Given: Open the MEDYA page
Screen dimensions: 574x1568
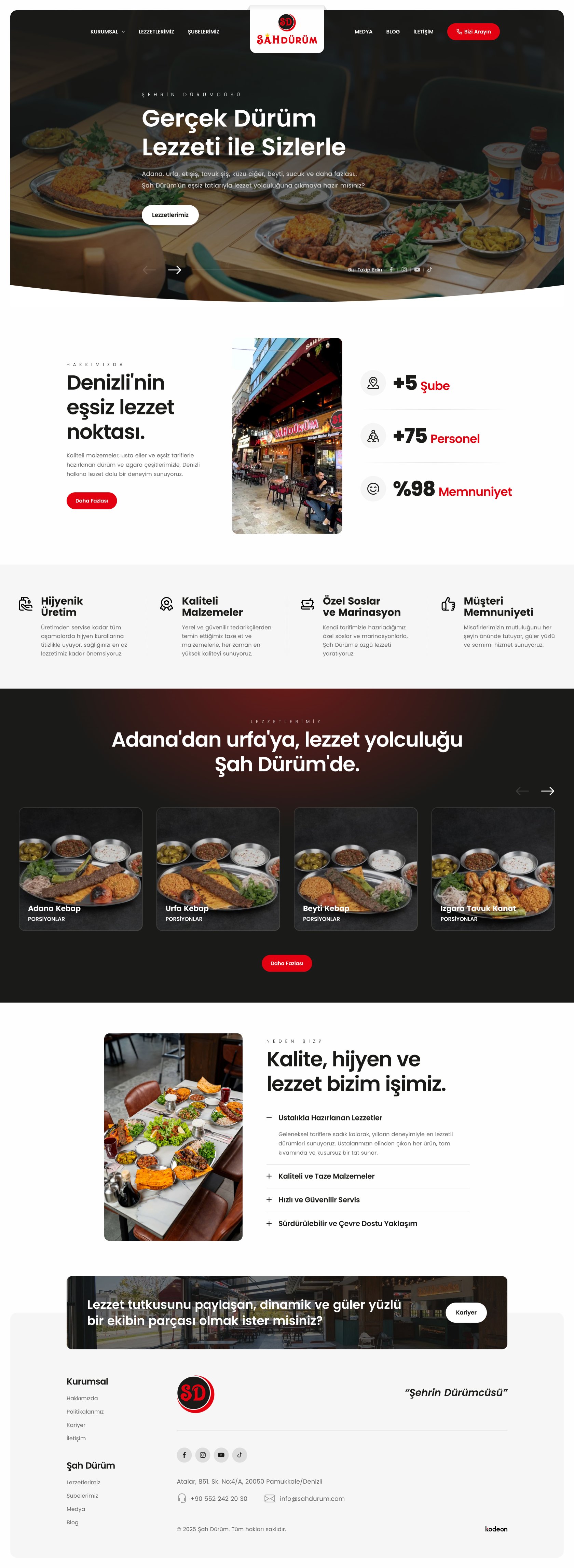Looking at the screenshot, I should pyautogui.click(x=364, y=32).
